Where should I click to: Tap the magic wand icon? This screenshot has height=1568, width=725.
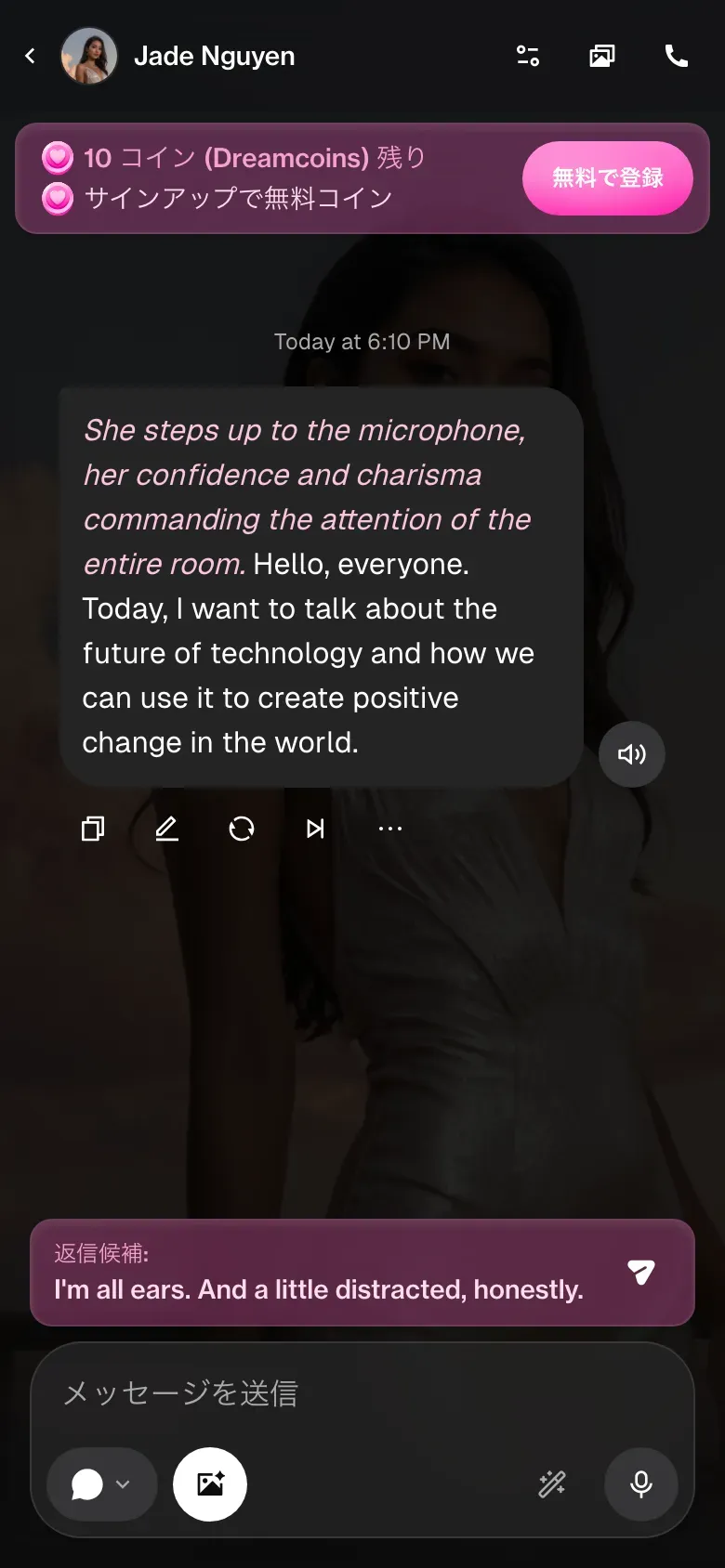(x=552, y=1484)
